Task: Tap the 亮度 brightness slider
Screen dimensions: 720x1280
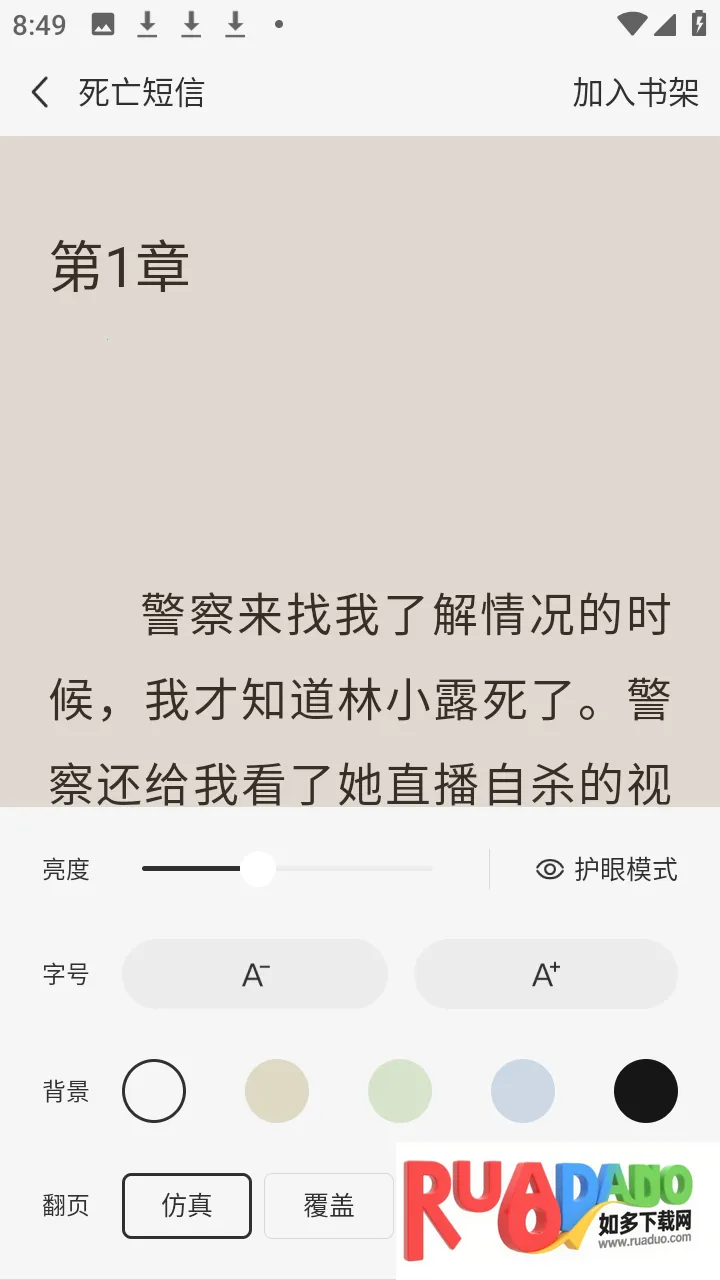Action: click(287, 869)
